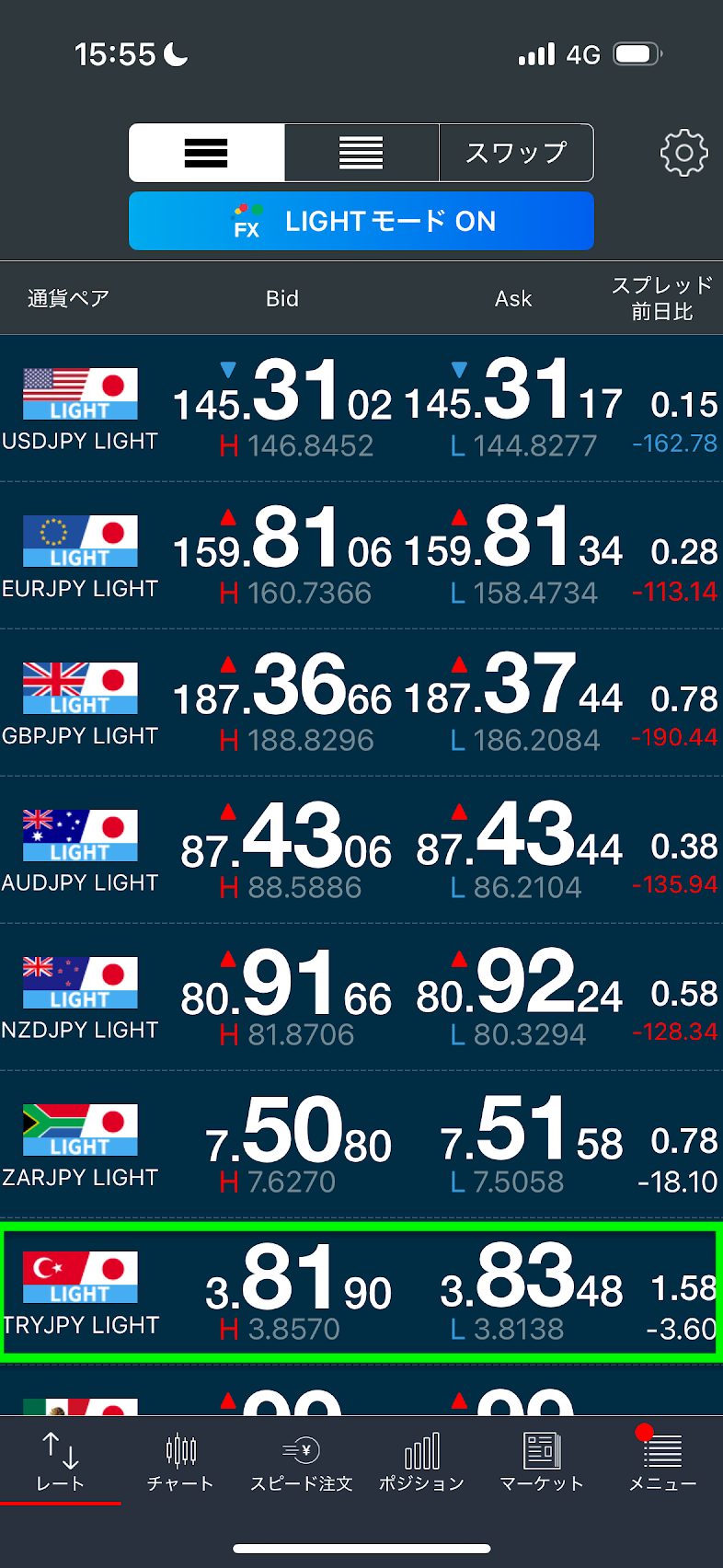Switch to the large-row list view
This screenshot has height=1568, width=723.
[x=206, y=153]
